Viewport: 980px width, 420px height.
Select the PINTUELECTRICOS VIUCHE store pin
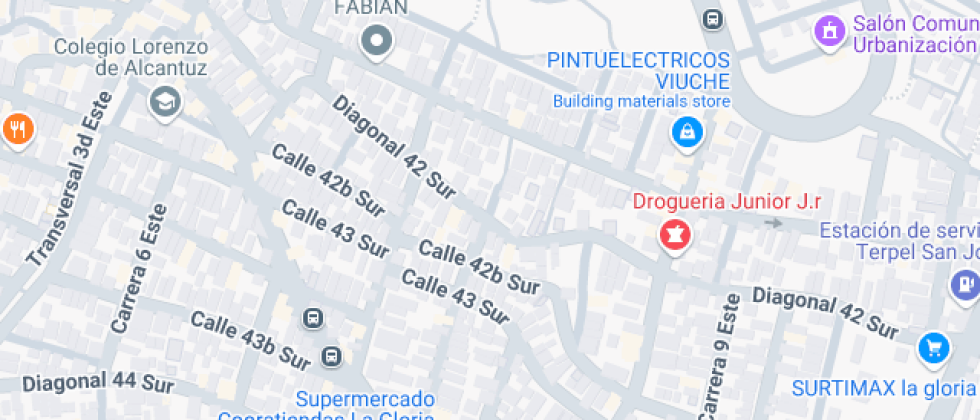[687, 131]
